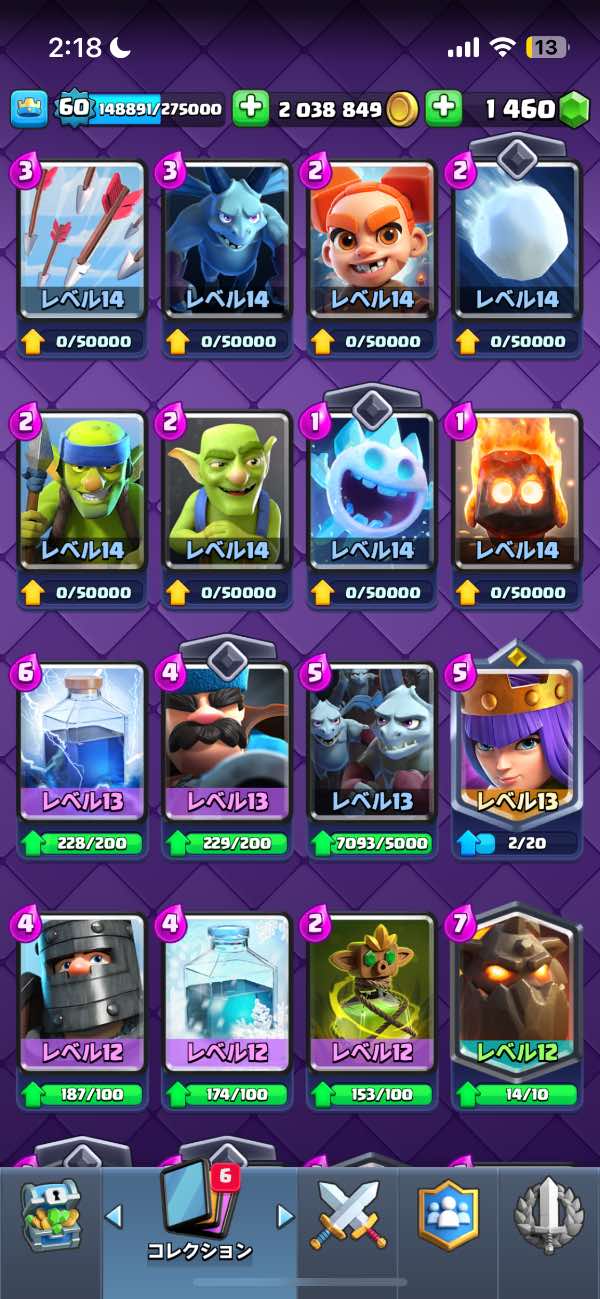Open the Spear Goblins card
The image size is (600, 1299).
point(82,490)
